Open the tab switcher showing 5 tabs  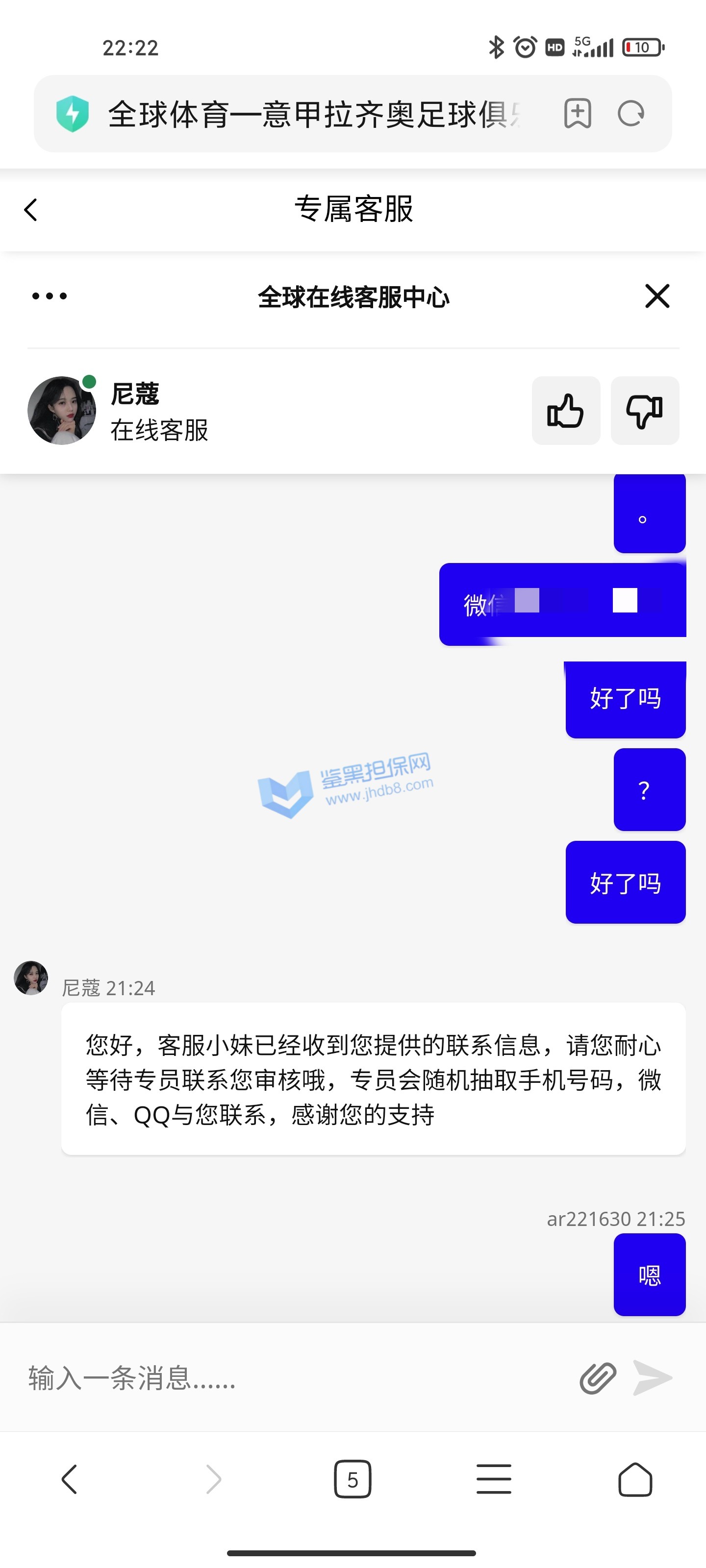tap(352, 1479)
